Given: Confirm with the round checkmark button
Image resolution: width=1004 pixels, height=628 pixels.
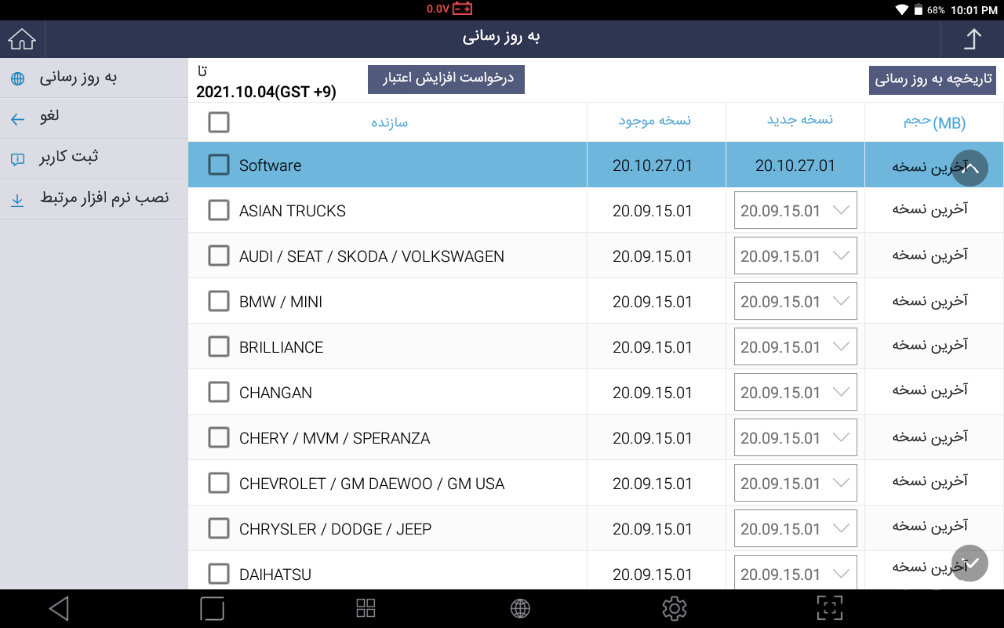Looking at the screenshot, I should 969,562.
